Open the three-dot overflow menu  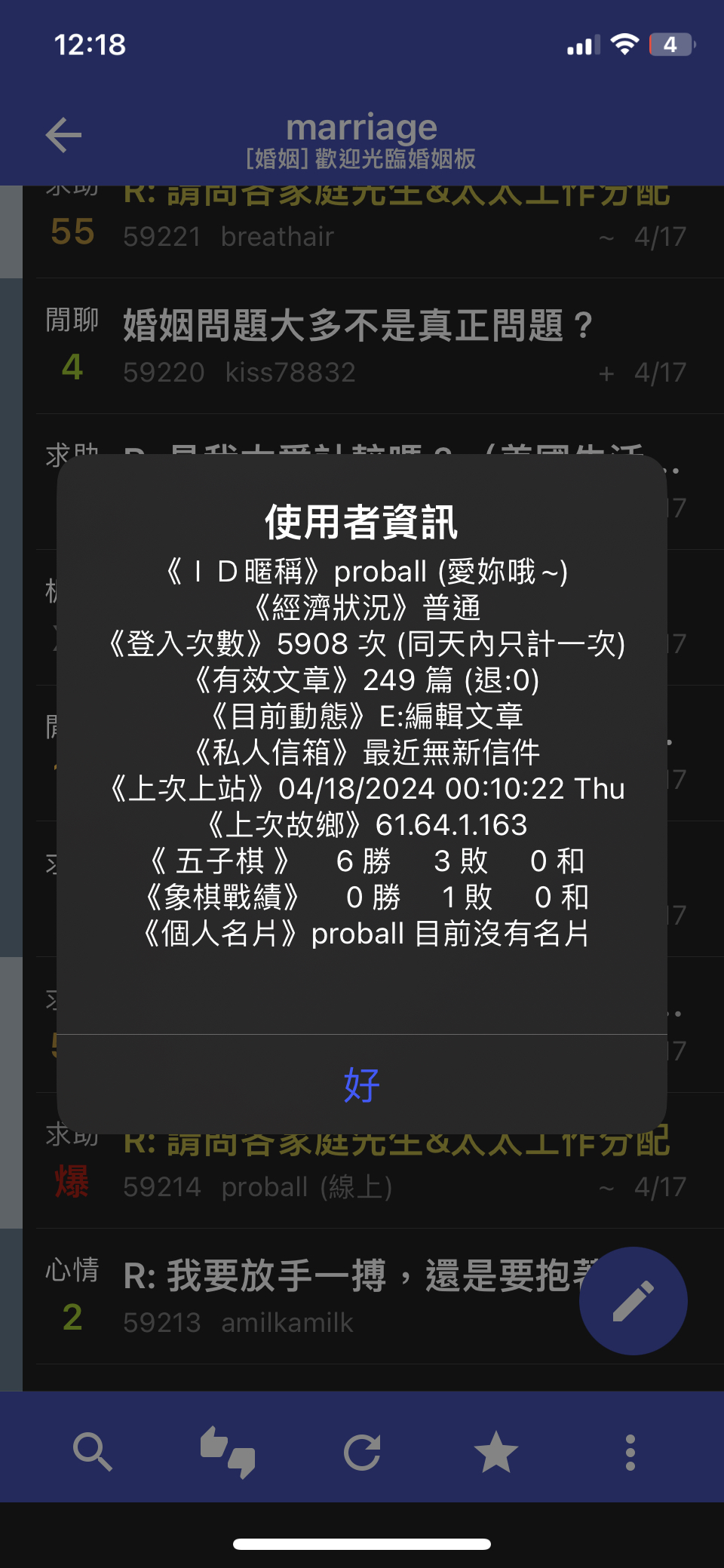(x=630, y=1453)
